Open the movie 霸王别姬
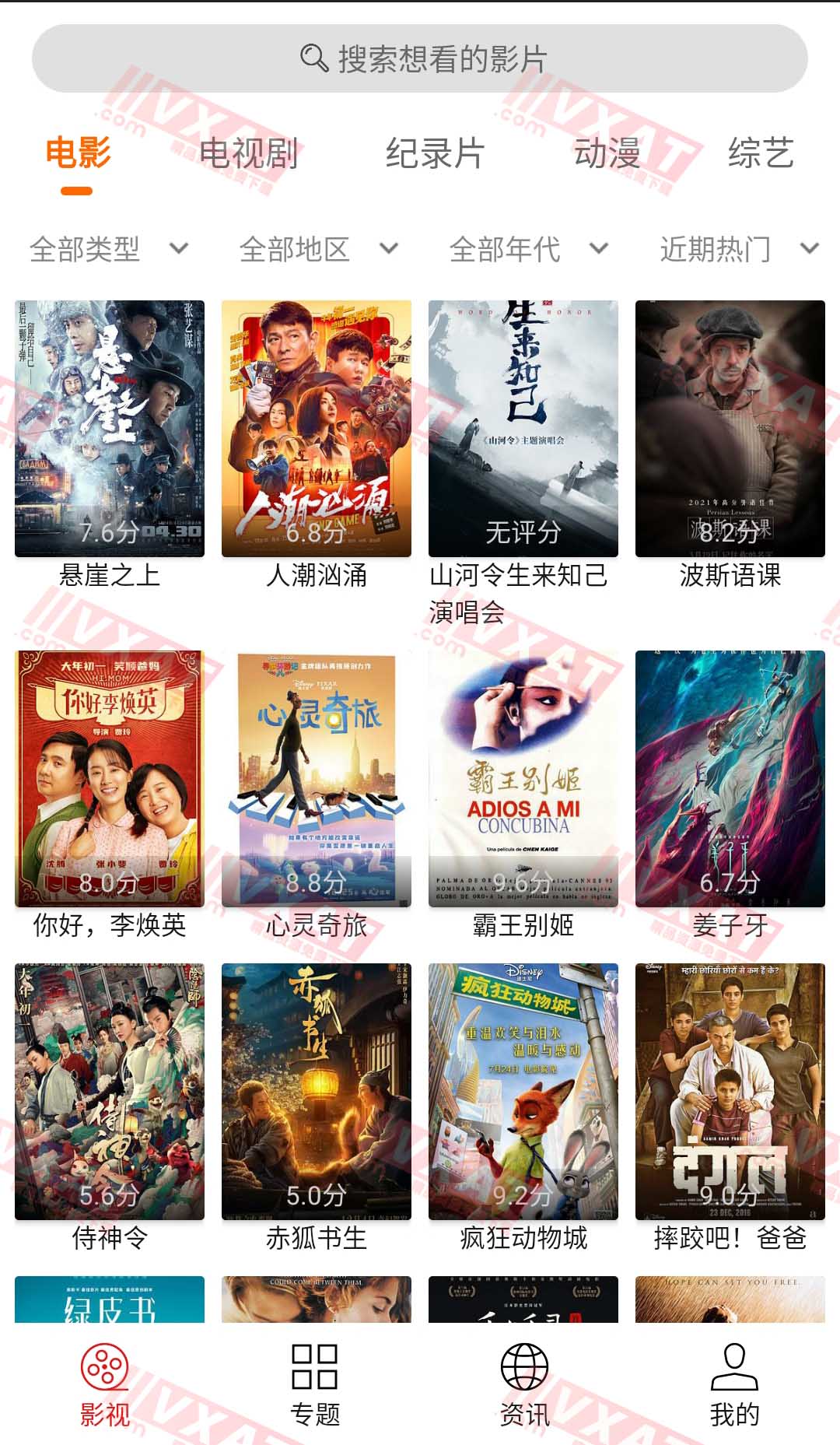The height and width of the screenshot is (1445, 840). pos(523,779)
